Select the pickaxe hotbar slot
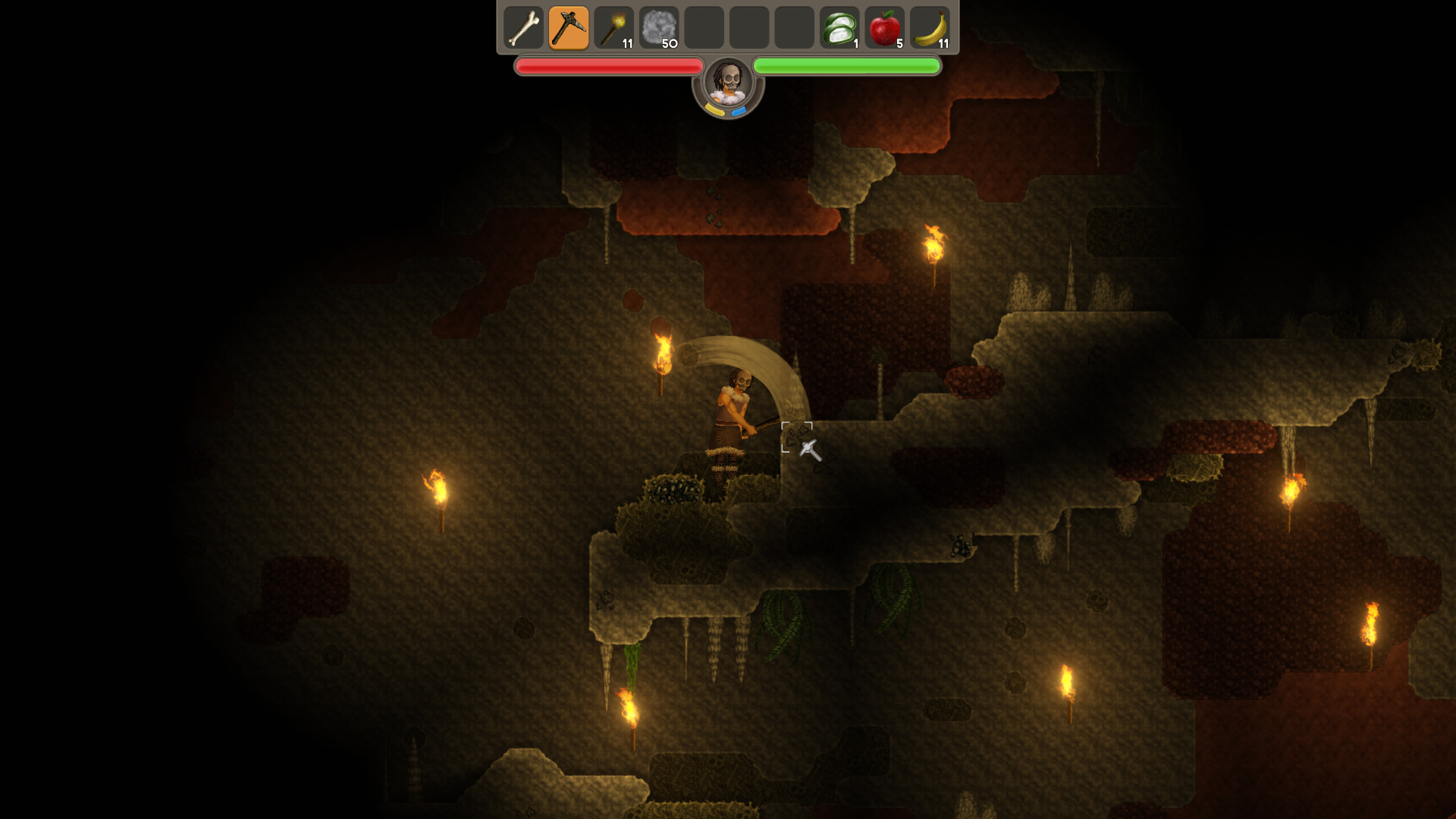This screenshot has width=1456, height=819. [569, 28]
